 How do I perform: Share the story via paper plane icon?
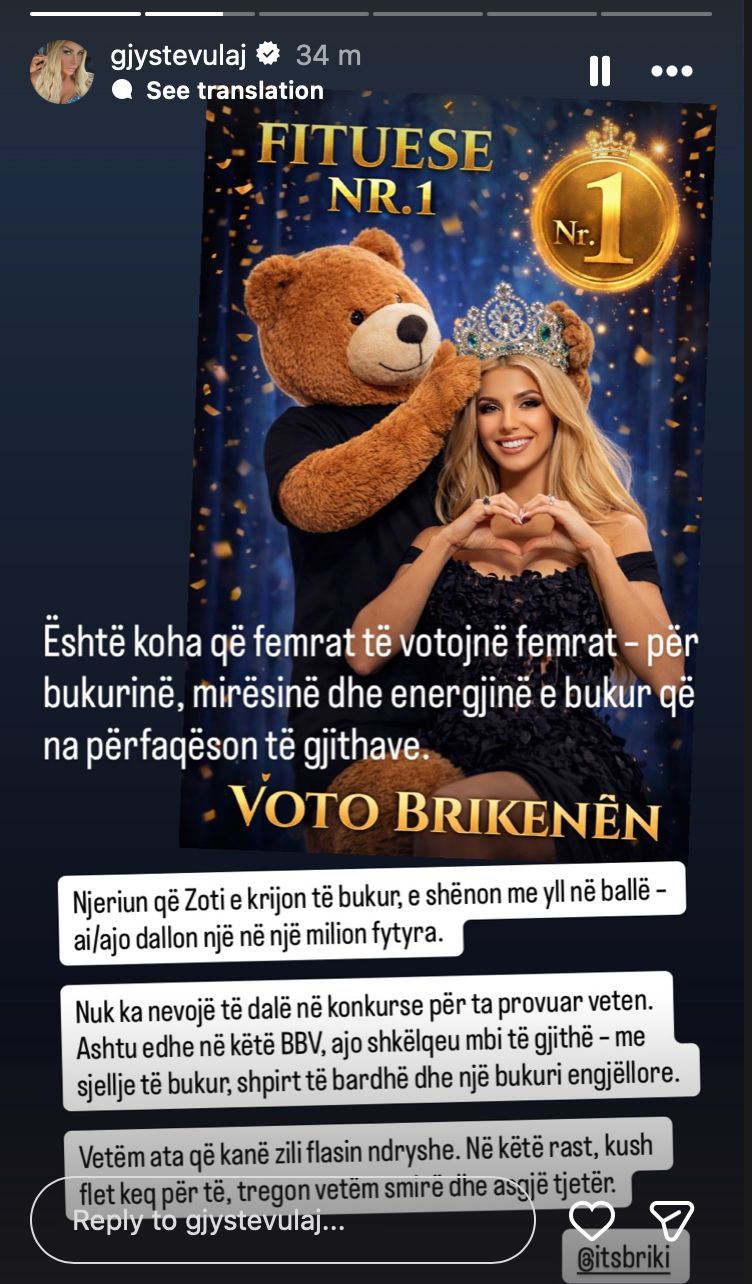pos(671,1219)
